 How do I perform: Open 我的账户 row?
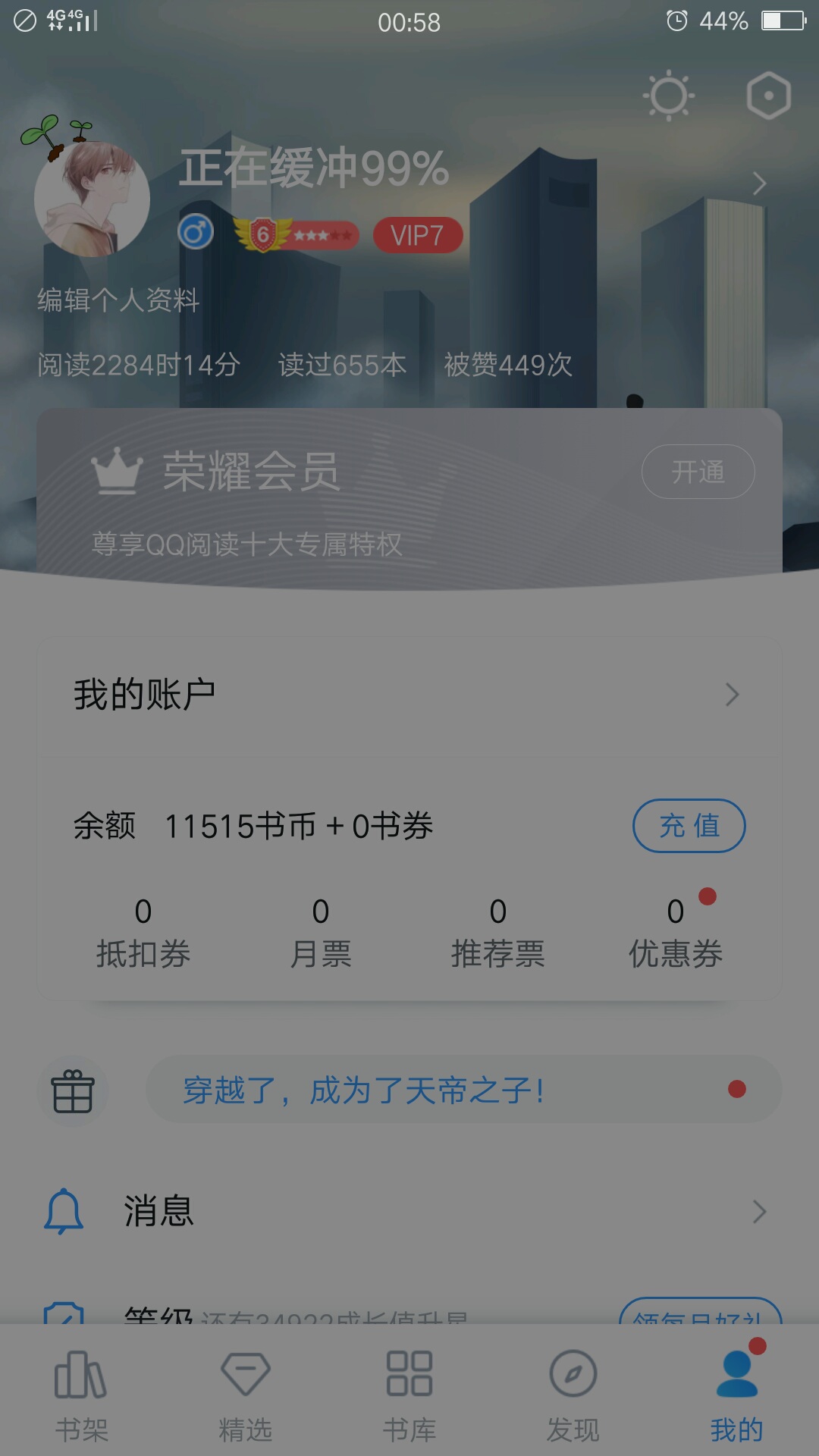(x=409, y=695)
